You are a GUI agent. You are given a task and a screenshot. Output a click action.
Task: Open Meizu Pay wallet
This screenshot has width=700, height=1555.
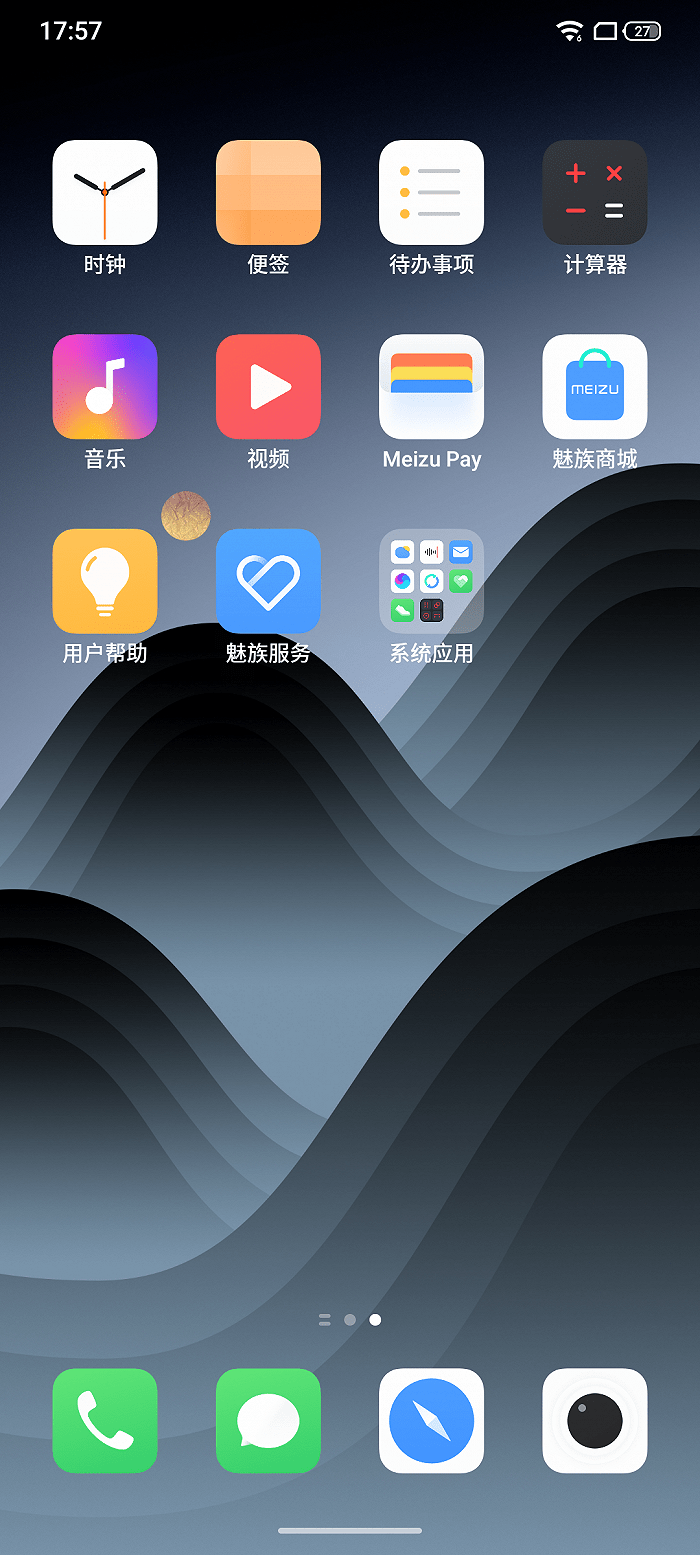(431, 387)
